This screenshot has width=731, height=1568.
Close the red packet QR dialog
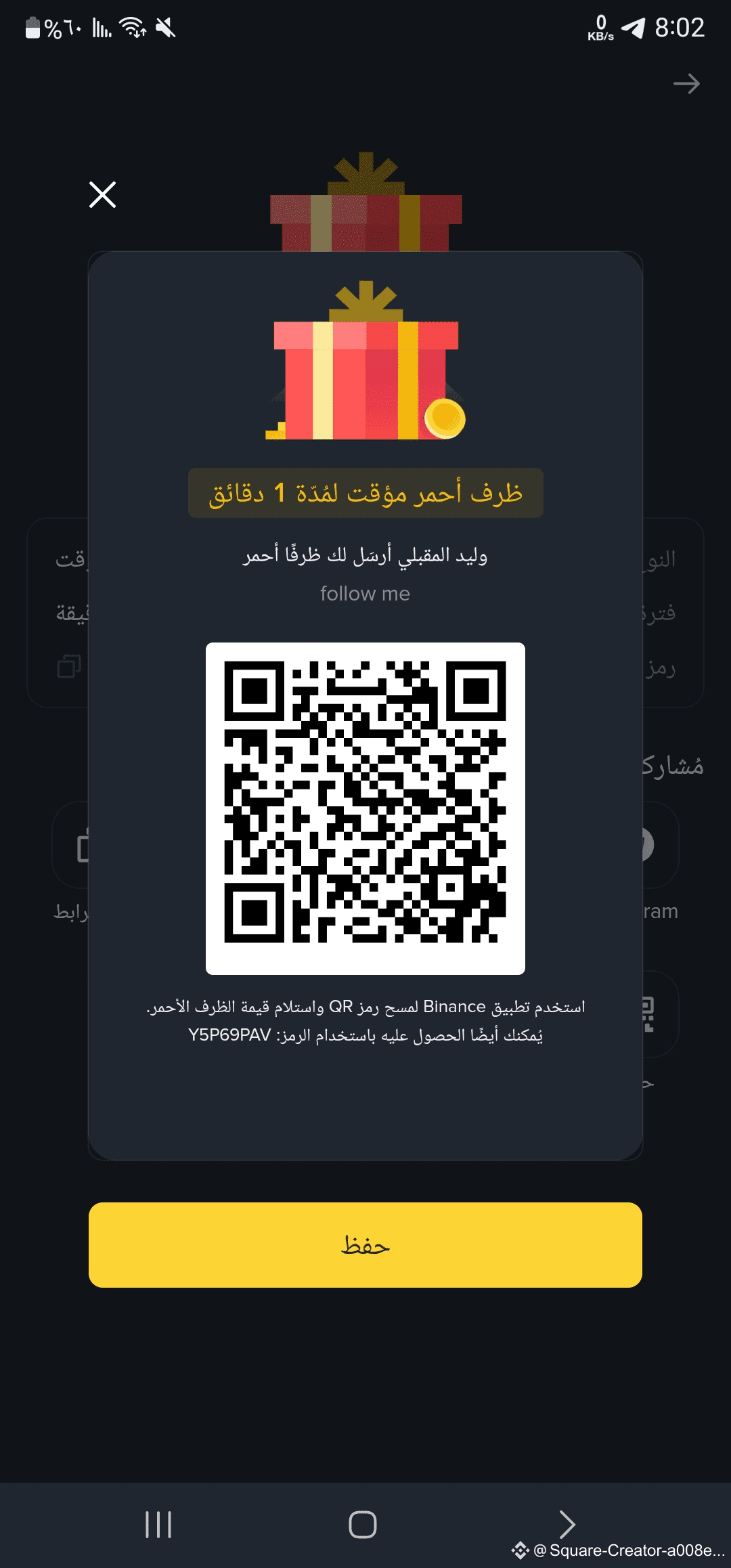pos(102,194)
